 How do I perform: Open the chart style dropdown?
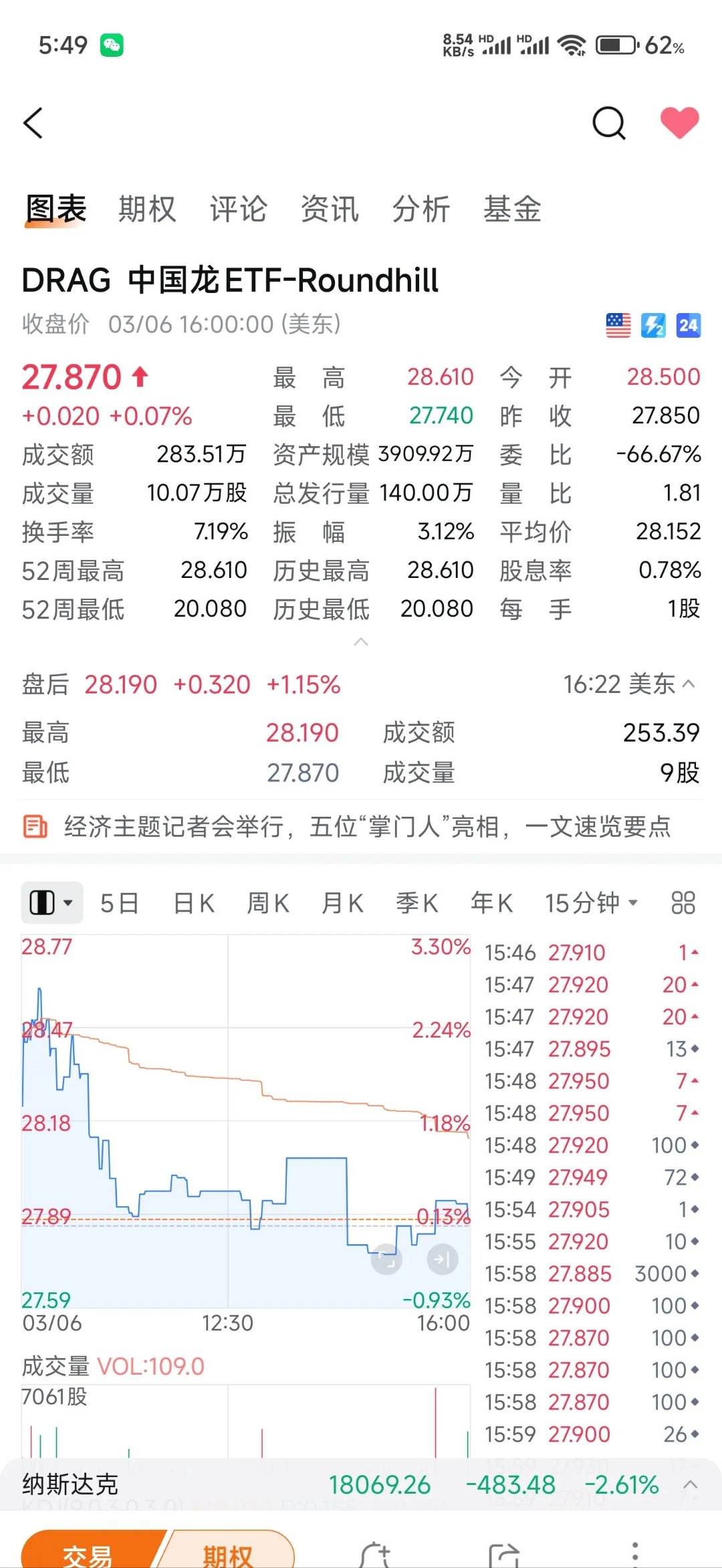point(52,902)
